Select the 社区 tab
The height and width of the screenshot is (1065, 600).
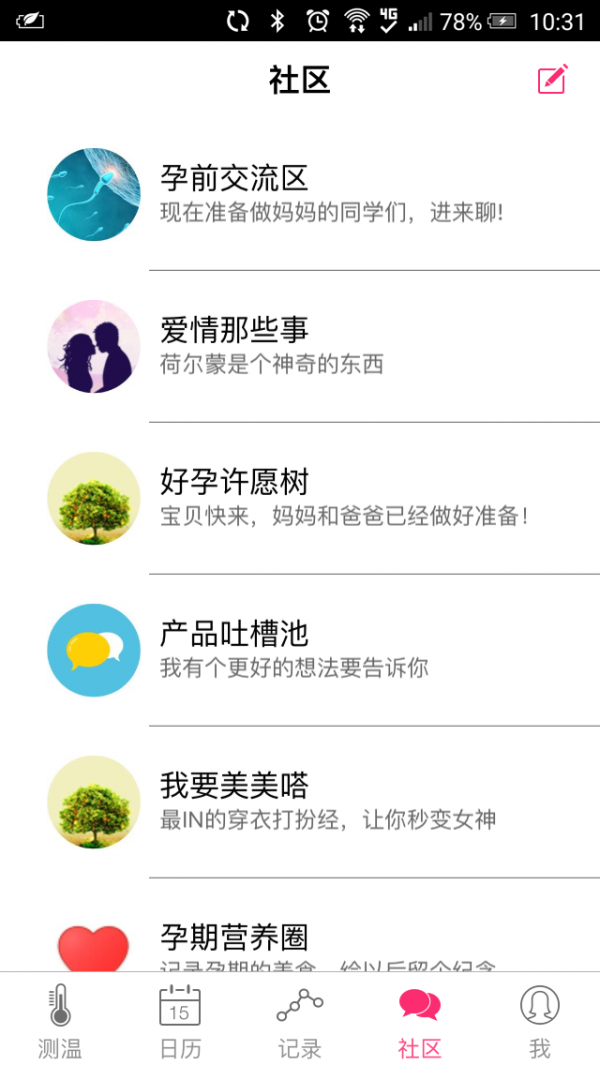tap(419, 1020)
